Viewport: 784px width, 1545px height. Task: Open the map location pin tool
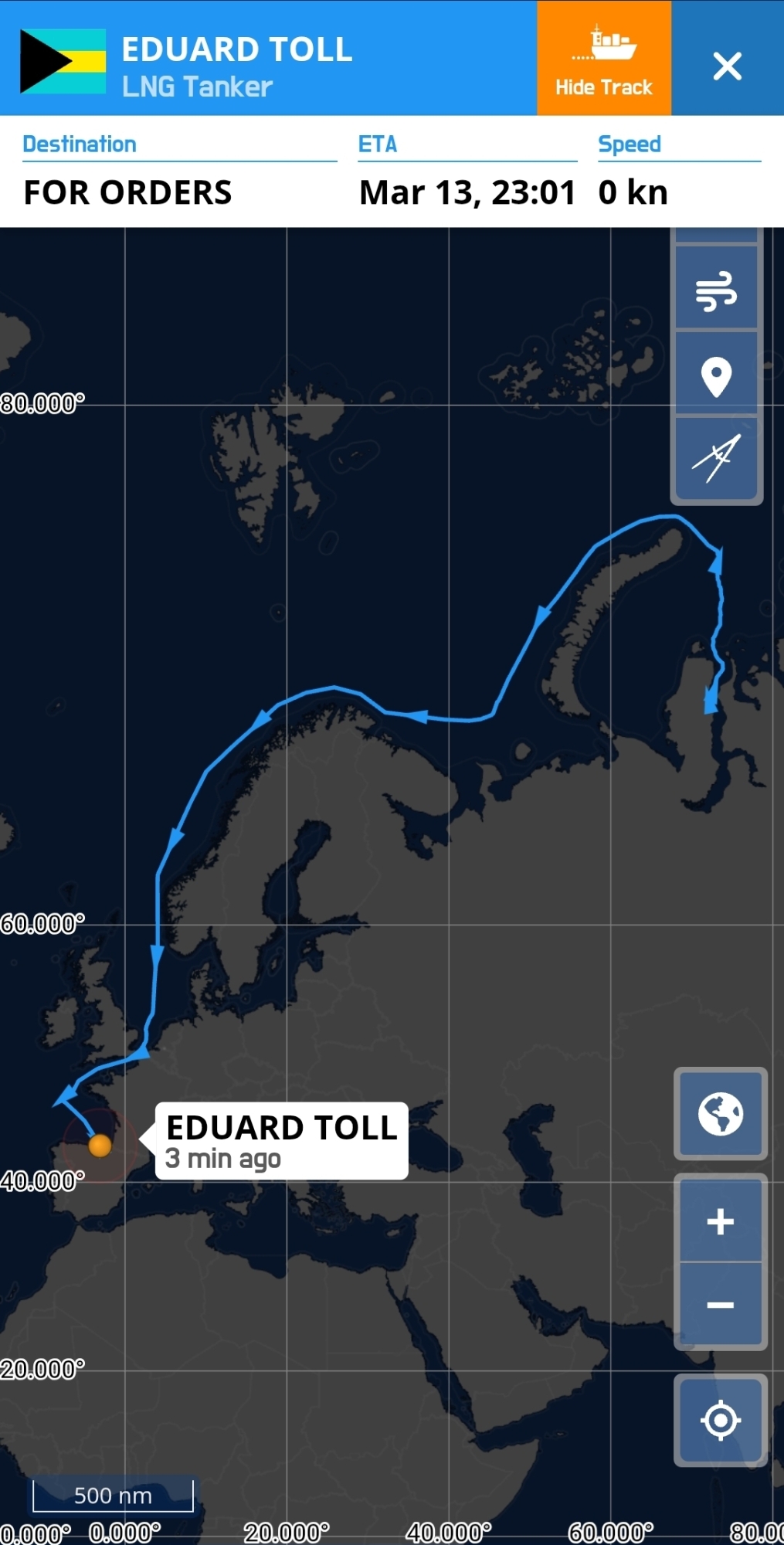tap(716, 376)
